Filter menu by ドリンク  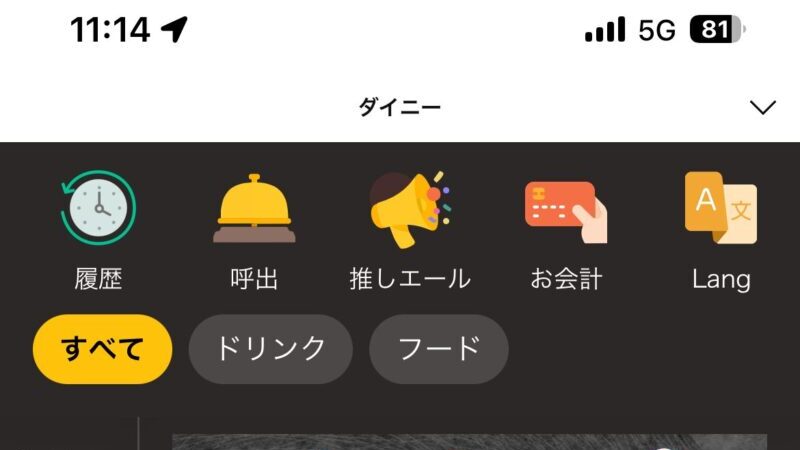click(271, 349)
